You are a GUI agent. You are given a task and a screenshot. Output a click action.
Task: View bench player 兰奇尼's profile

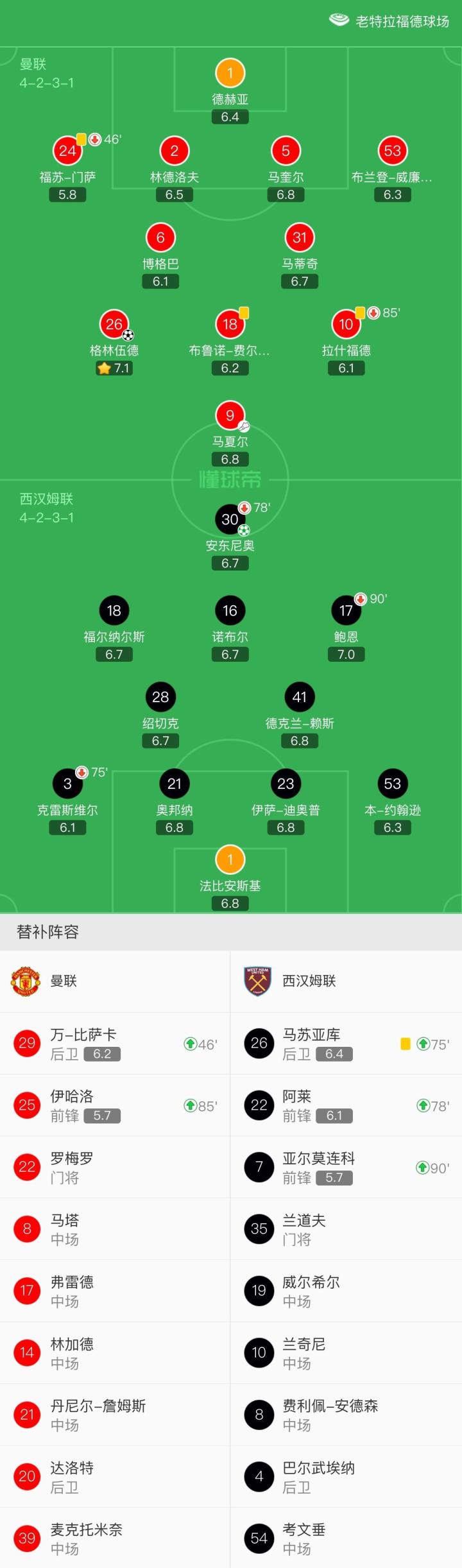coord(346,1353)
